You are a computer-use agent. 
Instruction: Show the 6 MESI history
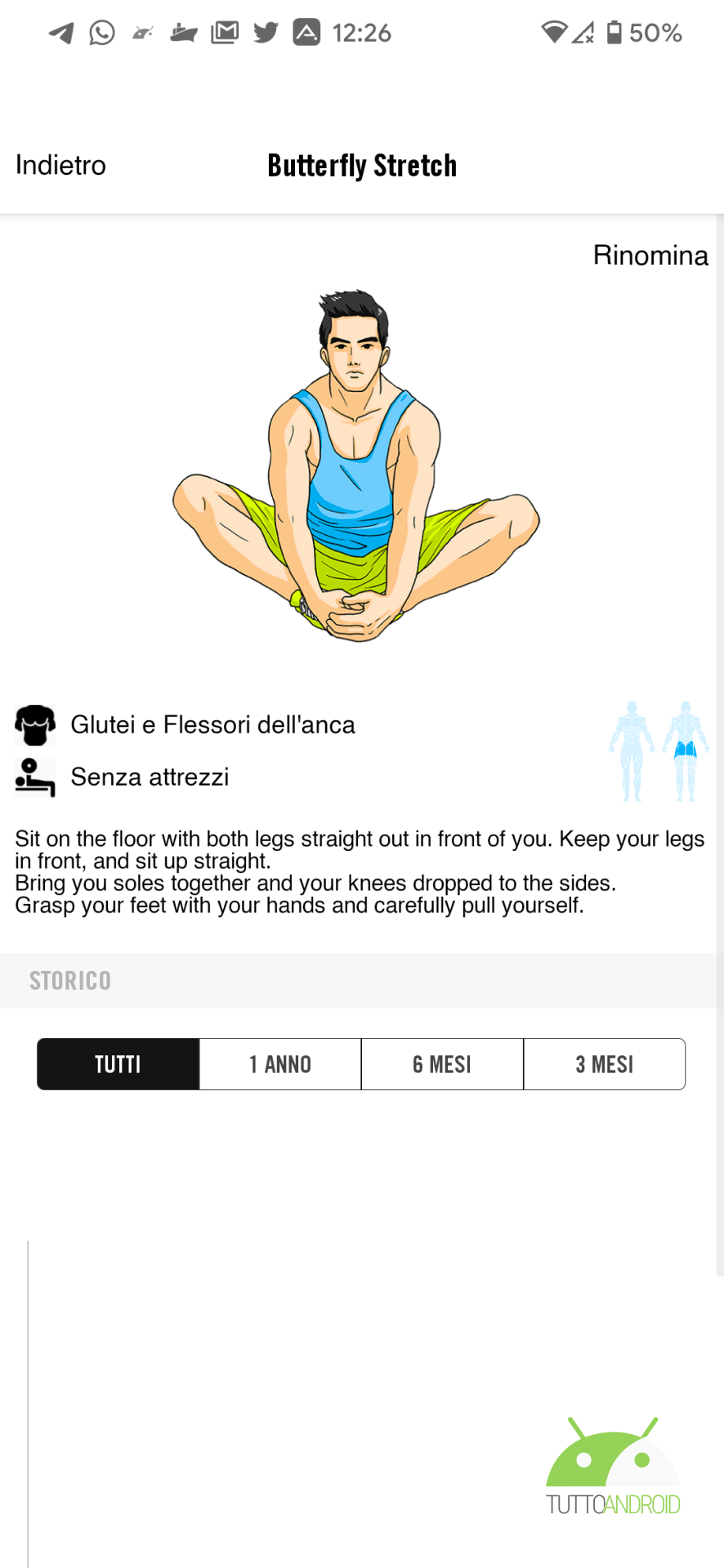click(442, 1064)
